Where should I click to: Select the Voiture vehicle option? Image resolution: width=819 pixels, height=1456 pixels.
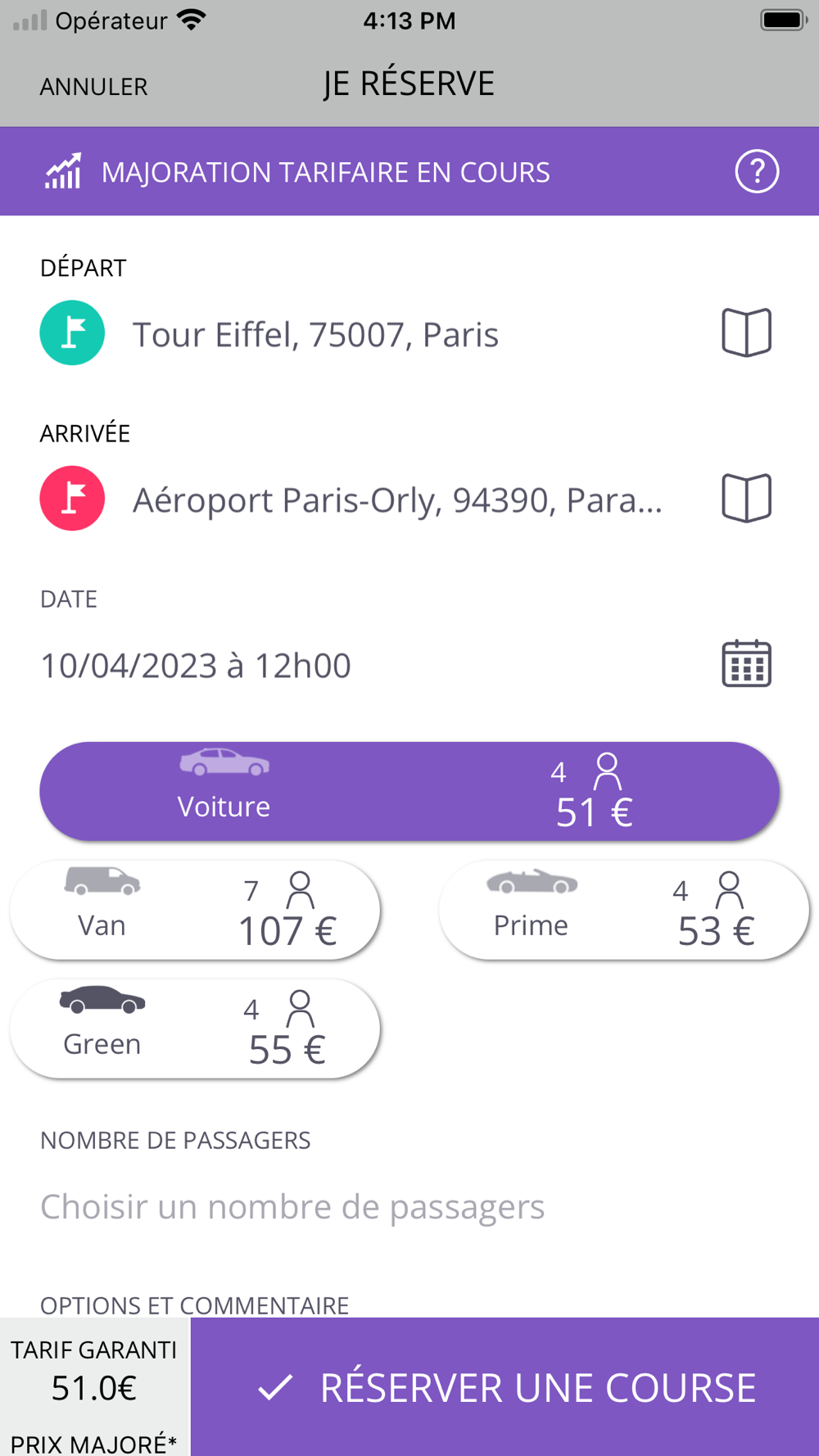[409, 791]
